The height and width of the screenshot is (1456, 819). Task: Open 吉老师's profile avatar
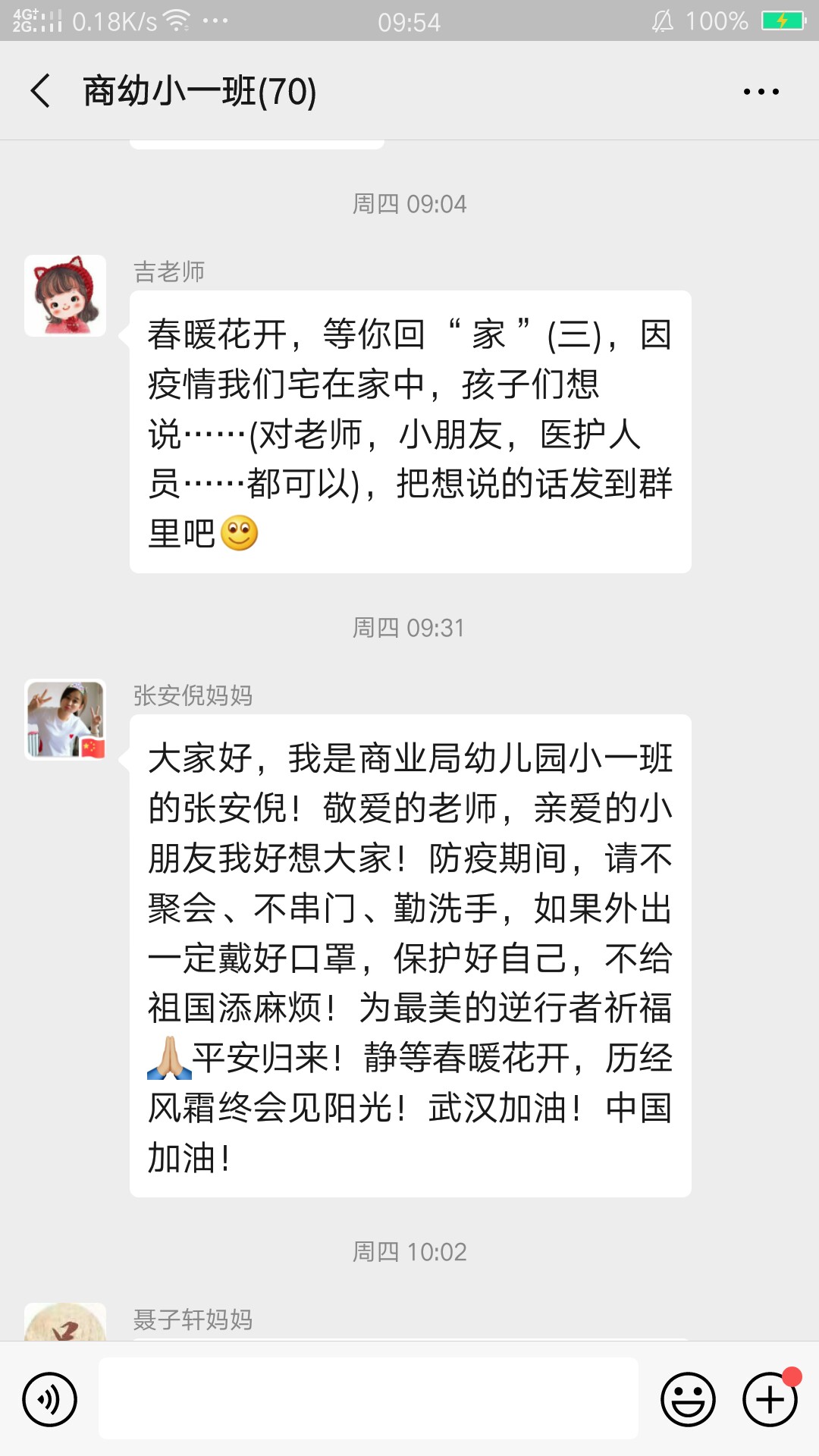coord(65,296)
